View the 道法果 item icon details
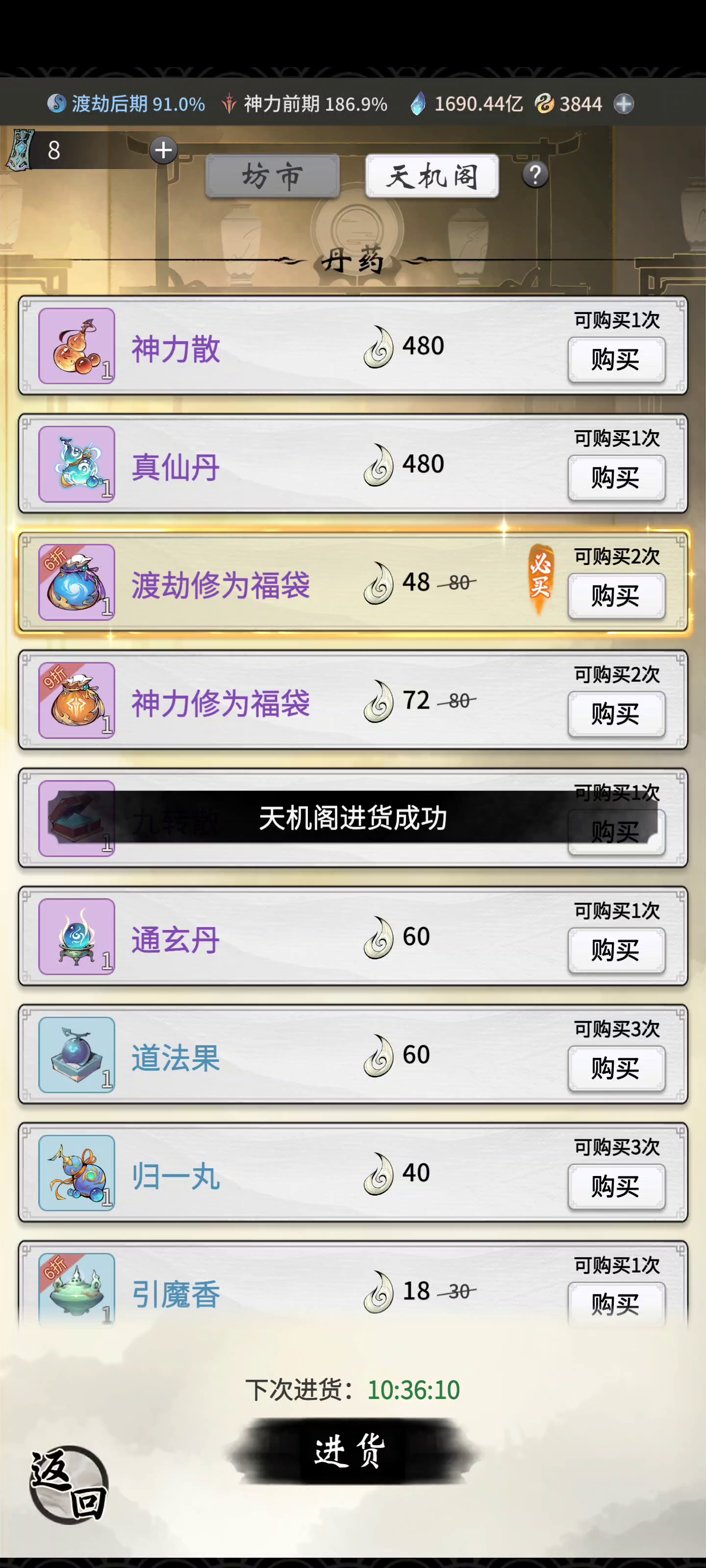 [x=77, y=1054]
